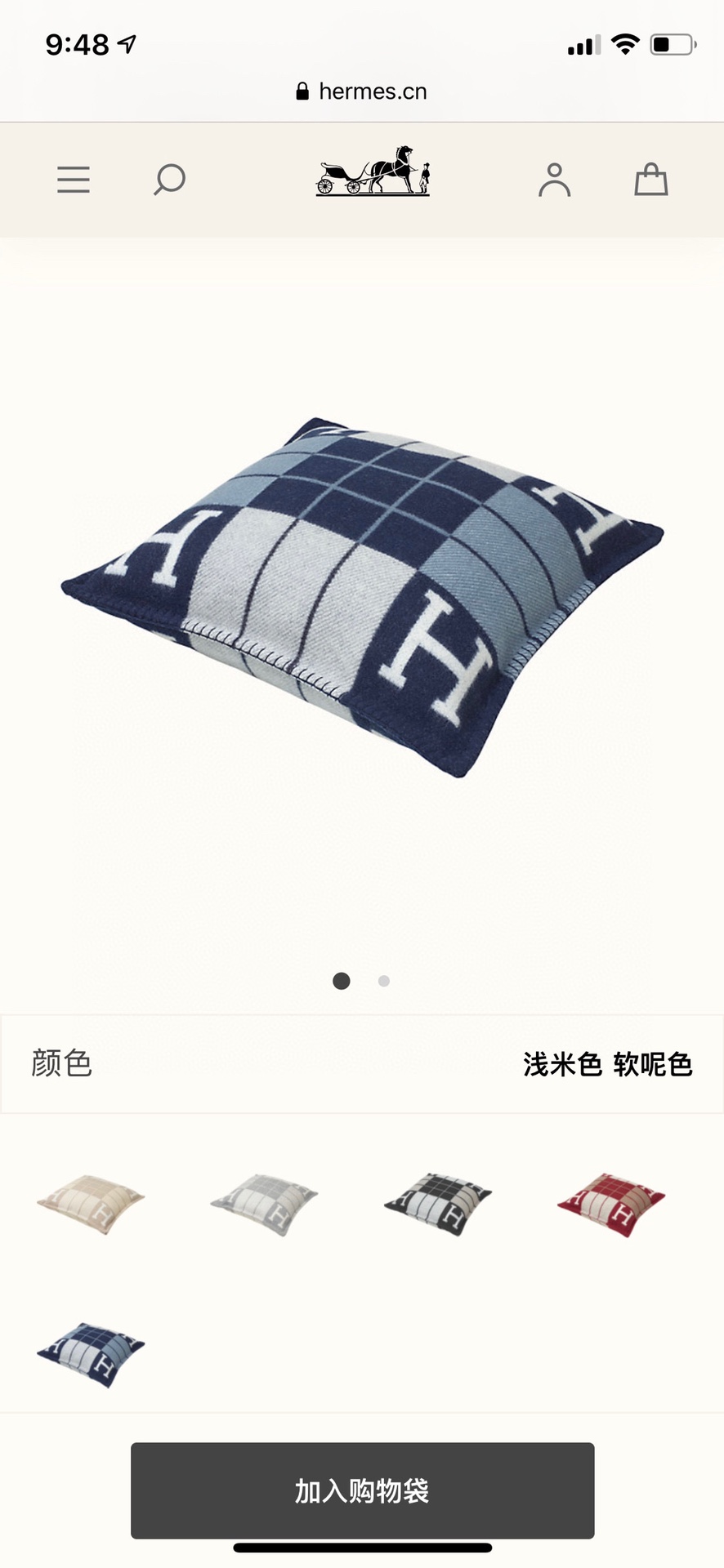724x1568 pixels.
Task: Select the navy blue pillow color
Action: point(91,1354)
